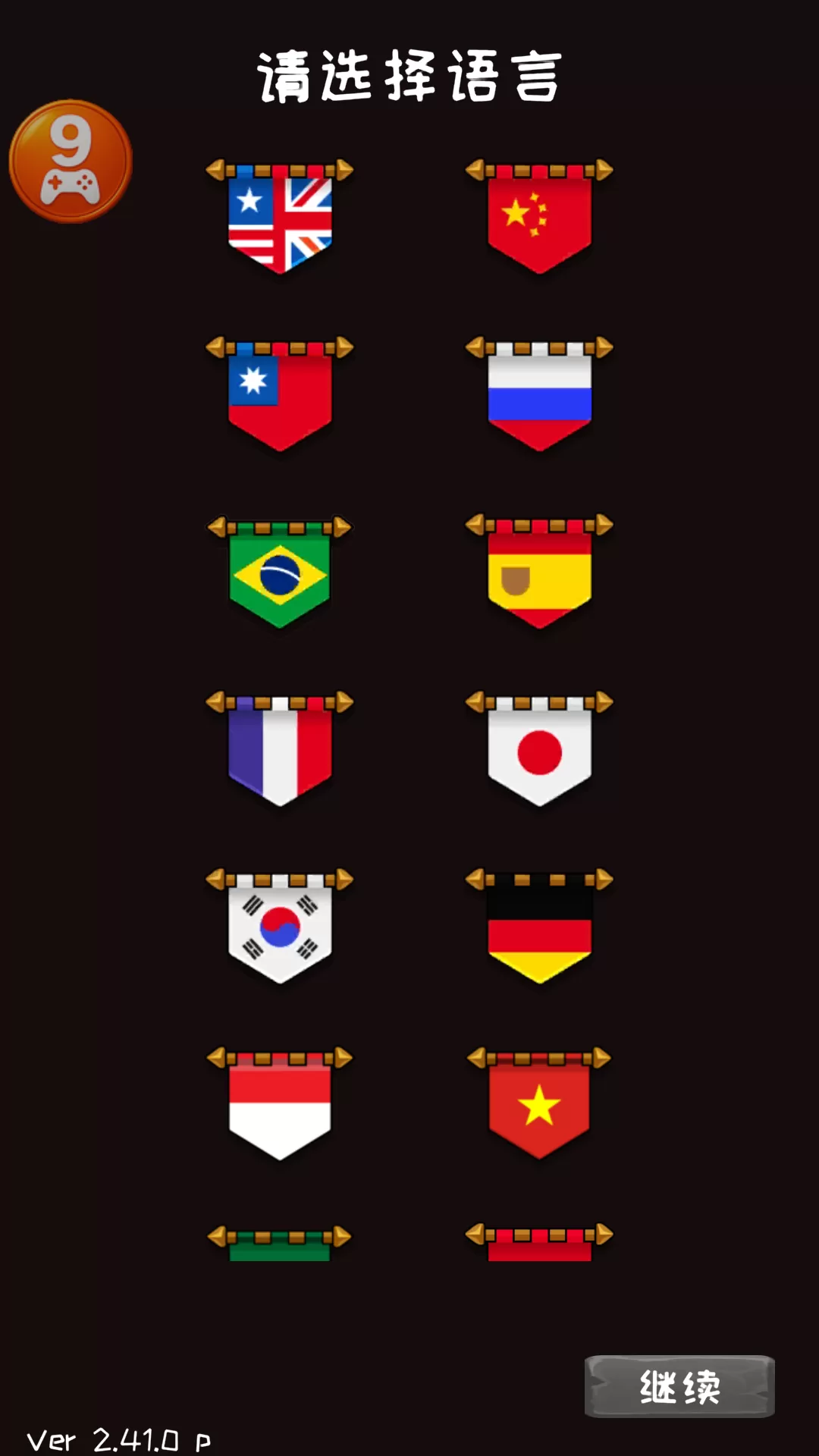The image size is (819, 1456).
Task: Tap the 继续 continue button
Action: coord(679,1386)
